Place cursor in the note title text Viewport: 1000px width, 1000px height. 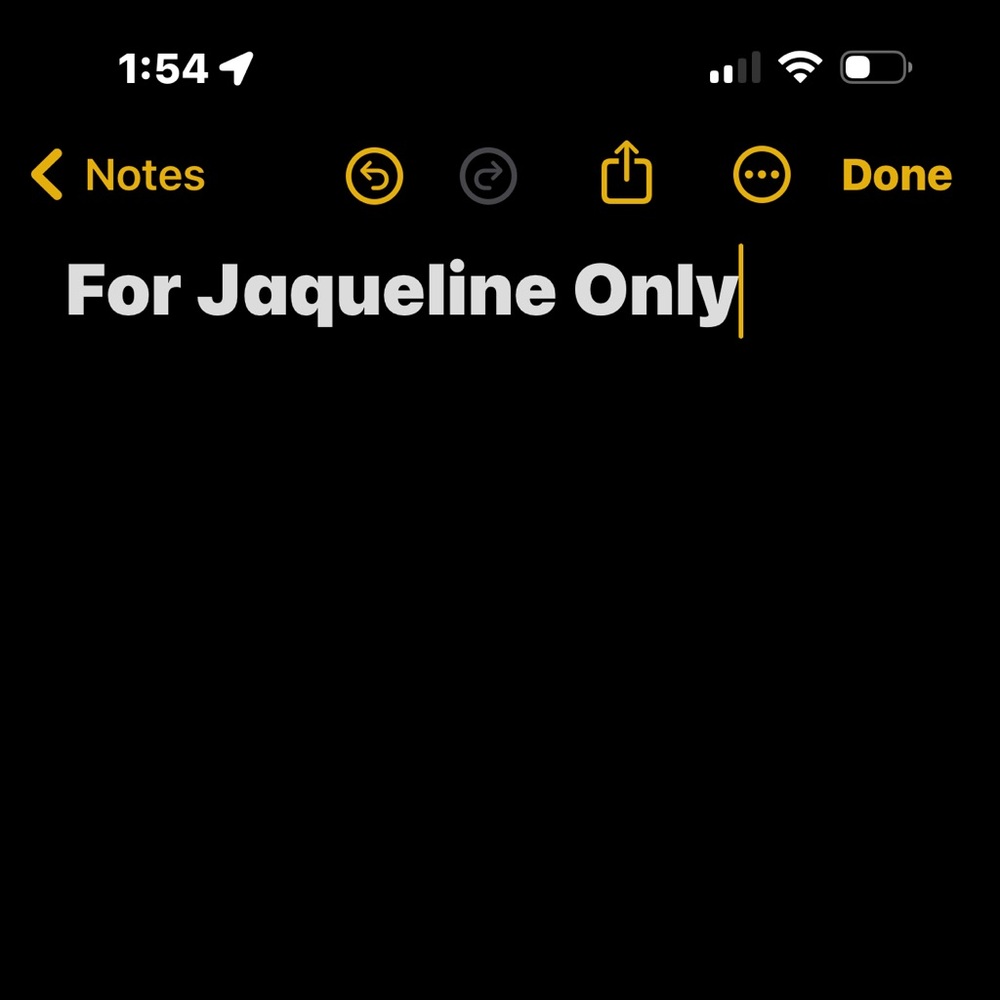[400, 290]
